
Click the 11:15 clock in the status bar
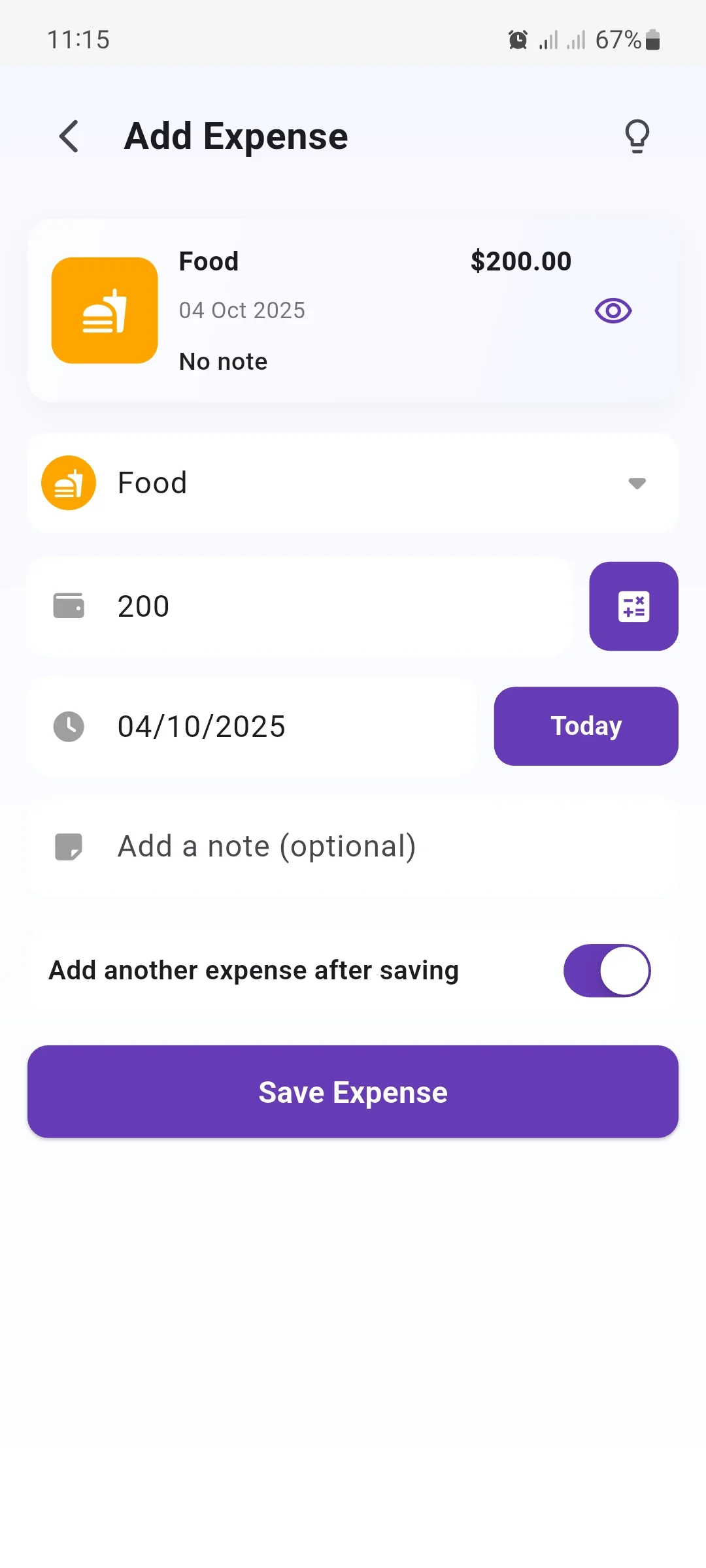78,39
